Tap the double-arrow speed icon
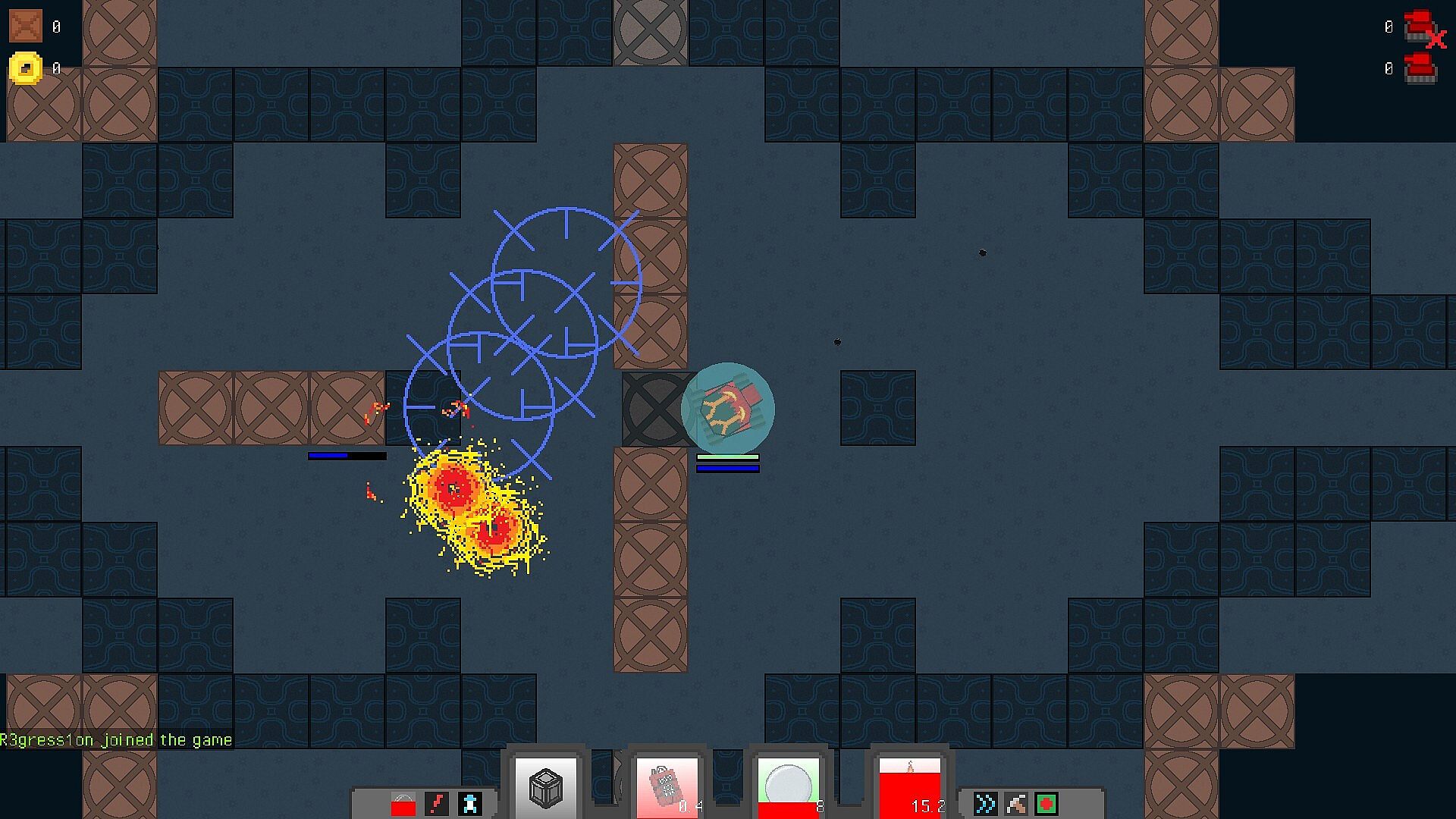This screenshot has width=1456, height=819. click(x=985, y=804)
